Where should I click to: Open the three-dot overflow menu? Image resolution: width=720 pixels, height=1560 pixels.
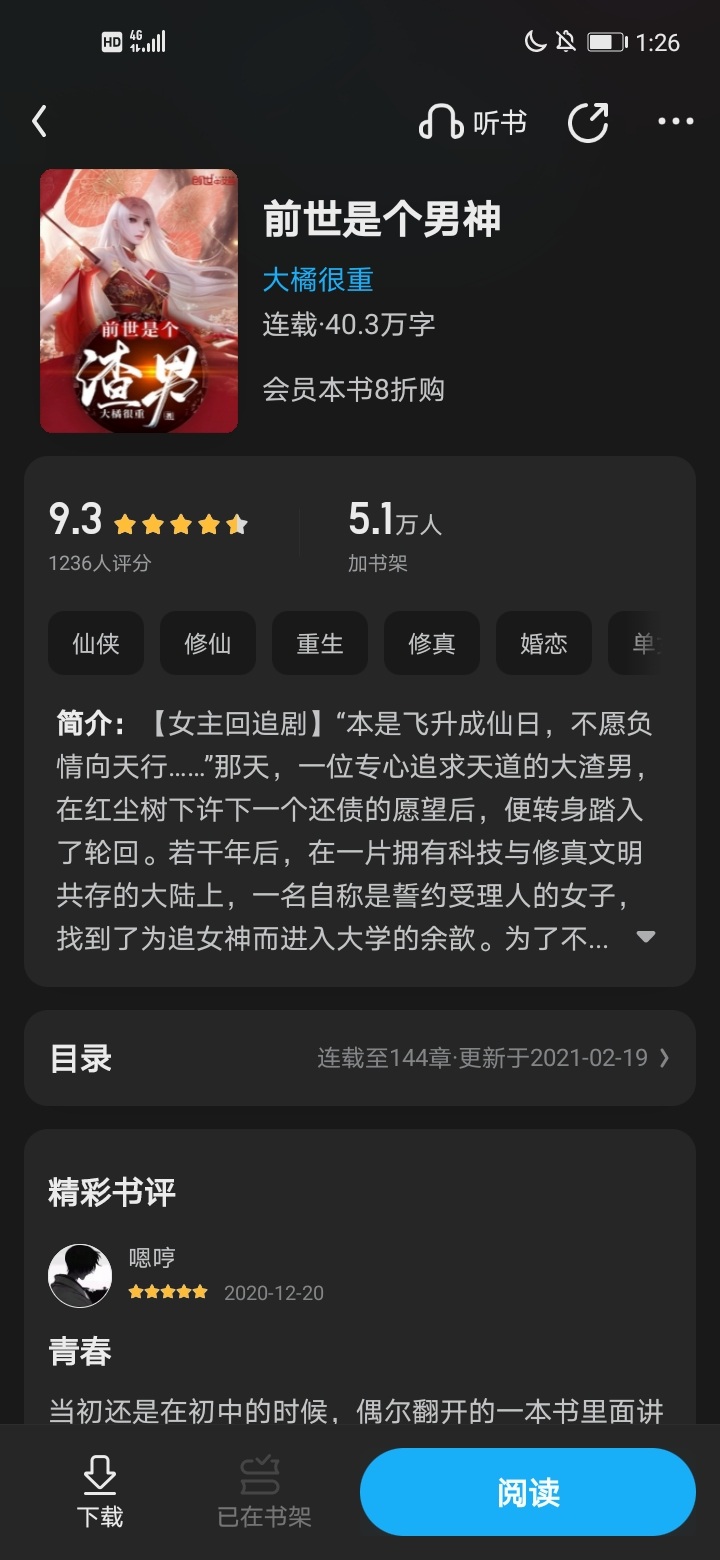(x=676, y=122)
